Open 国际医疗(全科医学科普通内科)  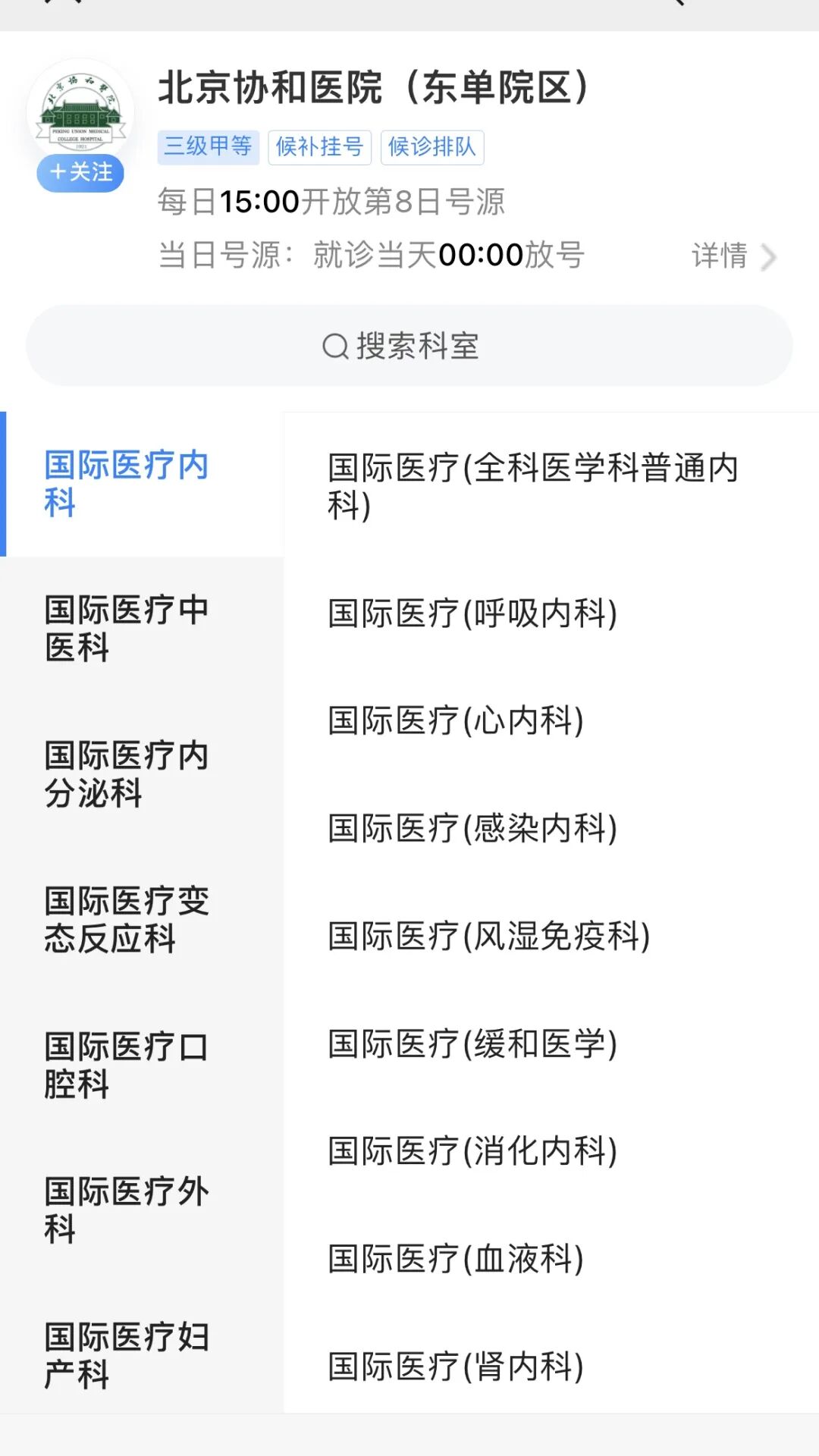pos(533,486)
